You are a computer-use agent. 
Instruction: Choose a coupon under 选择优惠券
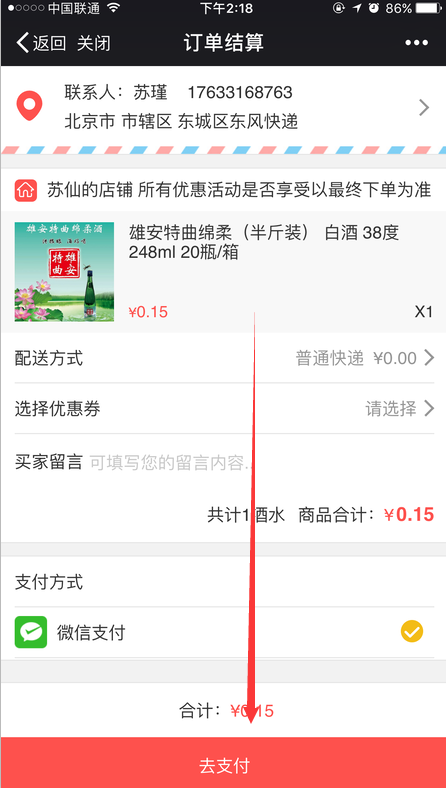coord(223,409)
